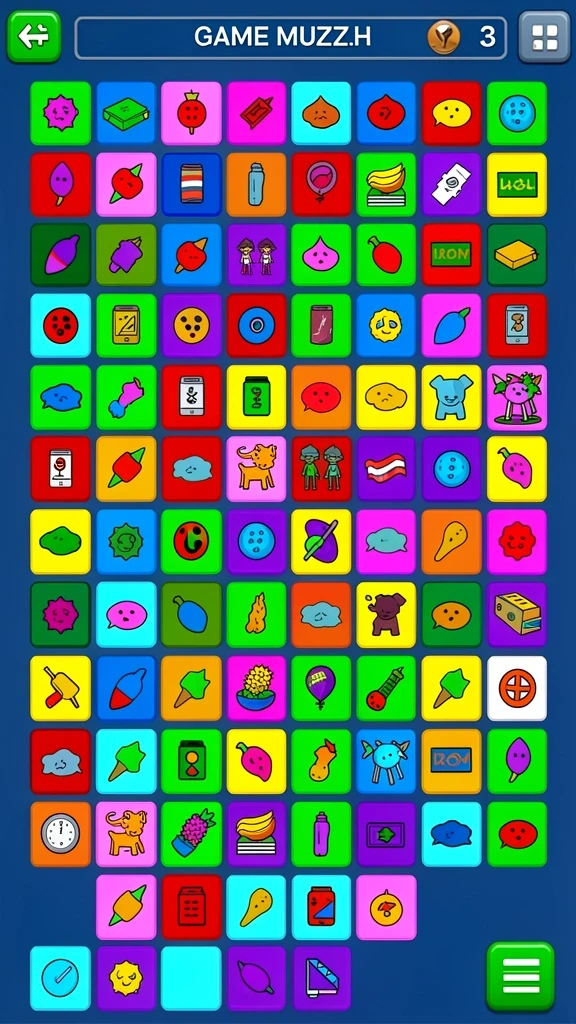Image resolution: width=576 pixels, height=1024 pixels.
Task: Select the green book tile on blue
Action: click(x=126, y=113)
